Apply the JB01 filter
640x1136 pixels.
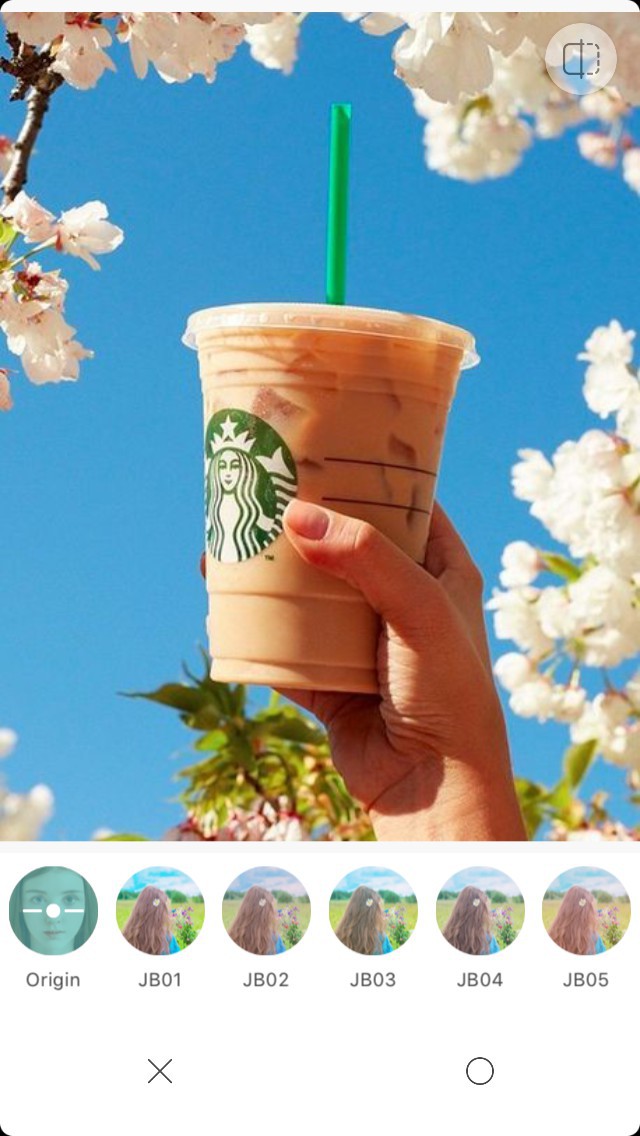click(160, 911)
